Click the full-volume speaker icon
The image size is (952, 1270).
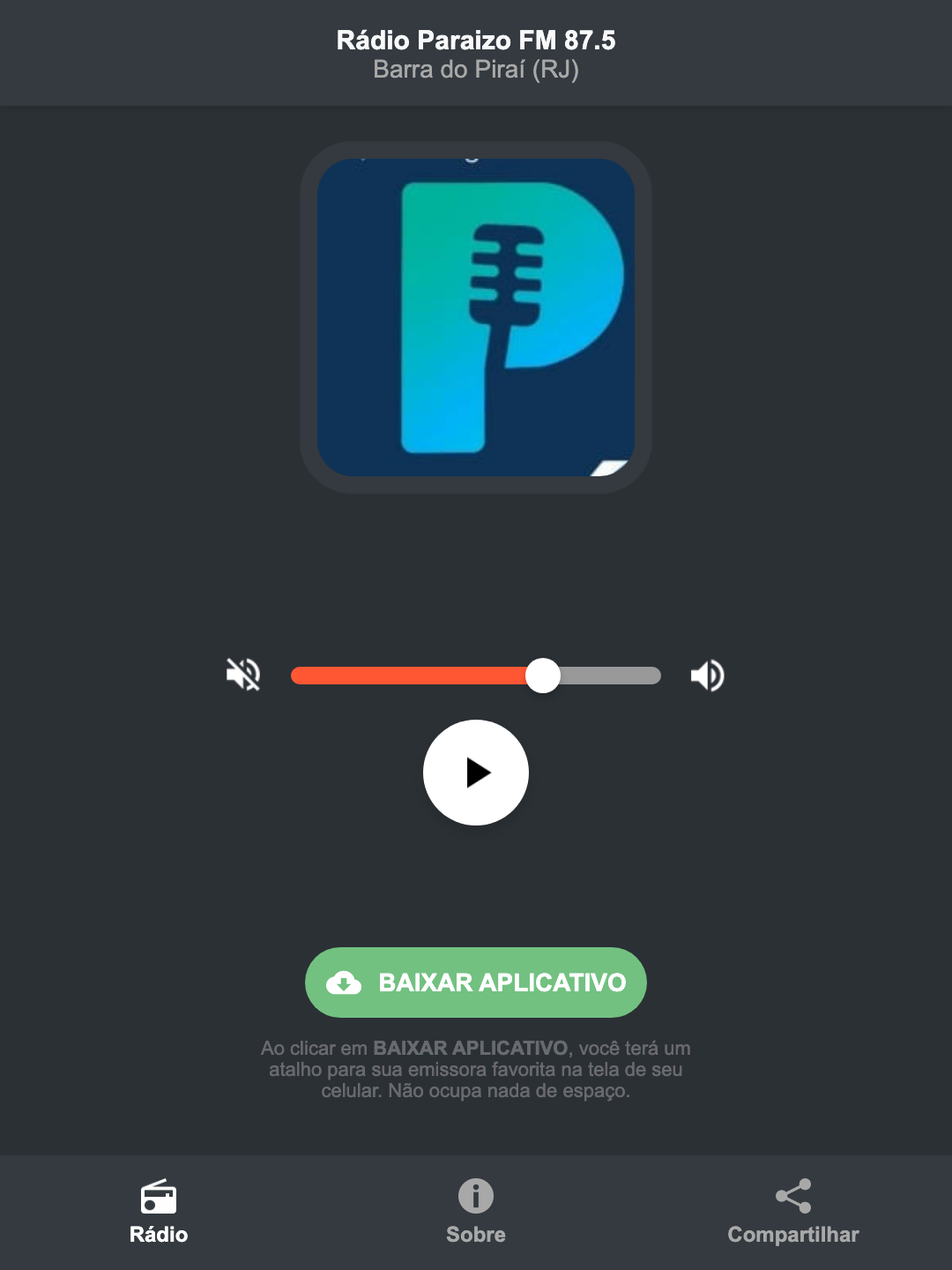point(707,675)
